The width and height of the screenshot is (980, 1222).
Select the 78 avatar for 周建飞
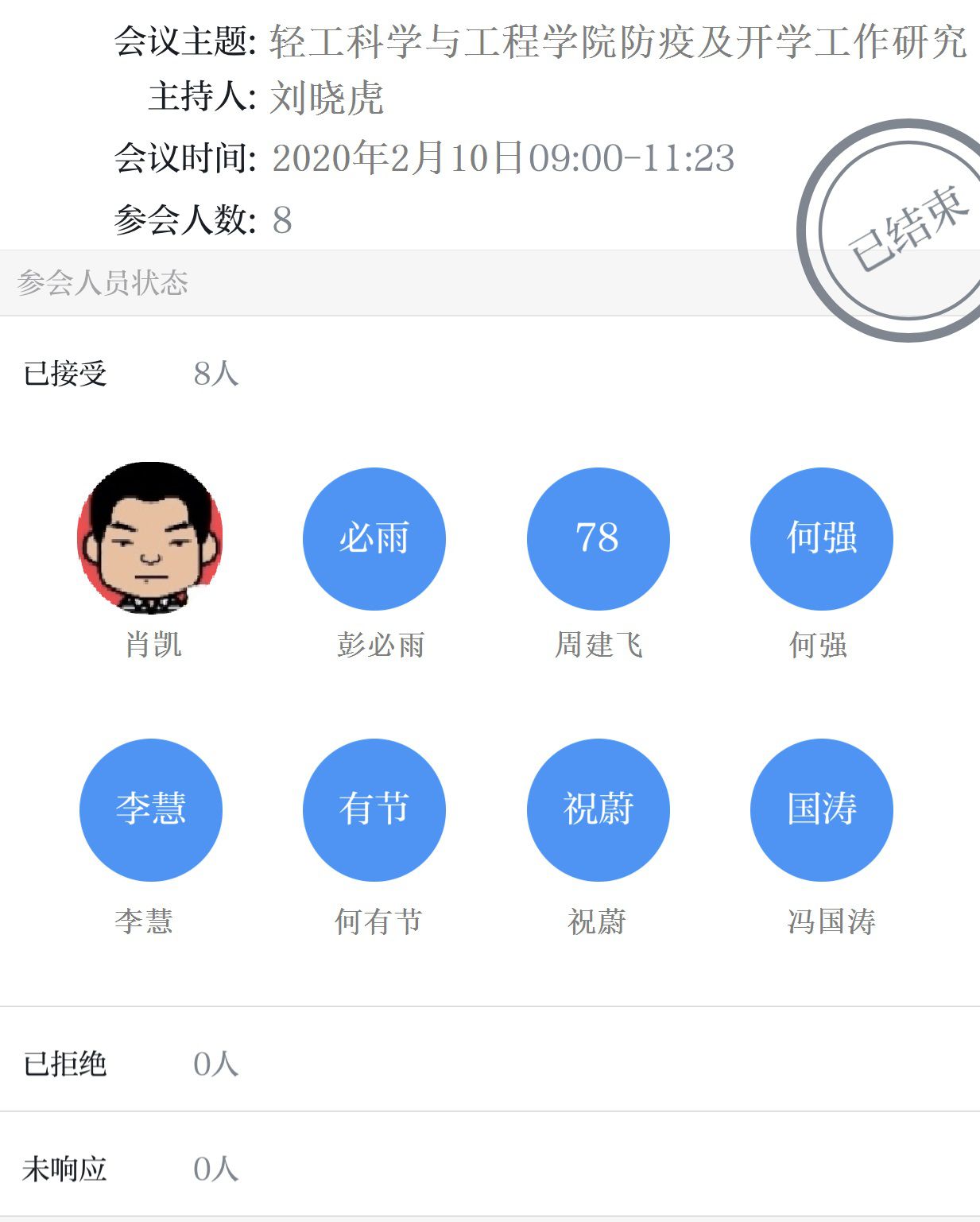click(598, 538)
